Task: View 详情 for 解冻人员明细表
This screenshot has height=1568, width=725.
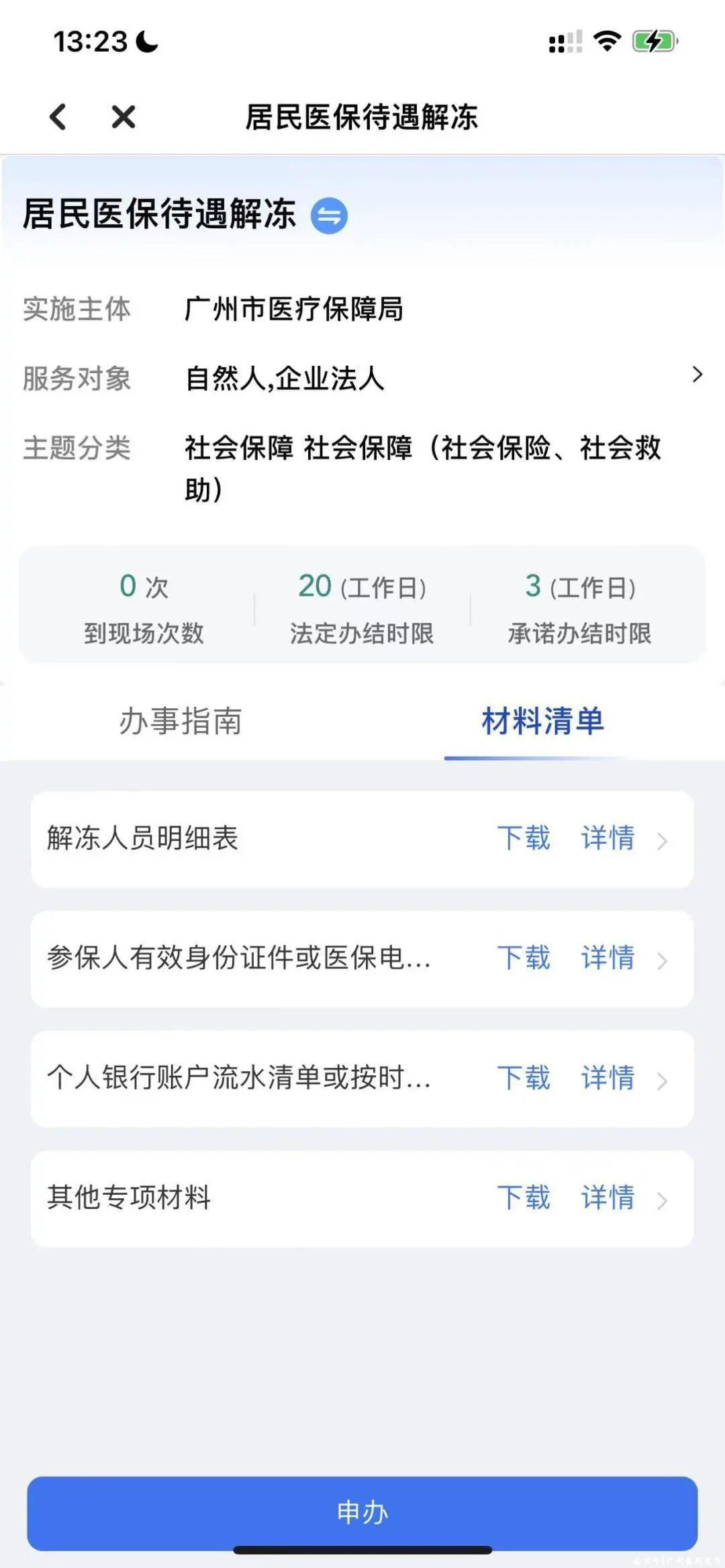Action: click(x=608, y=838)
